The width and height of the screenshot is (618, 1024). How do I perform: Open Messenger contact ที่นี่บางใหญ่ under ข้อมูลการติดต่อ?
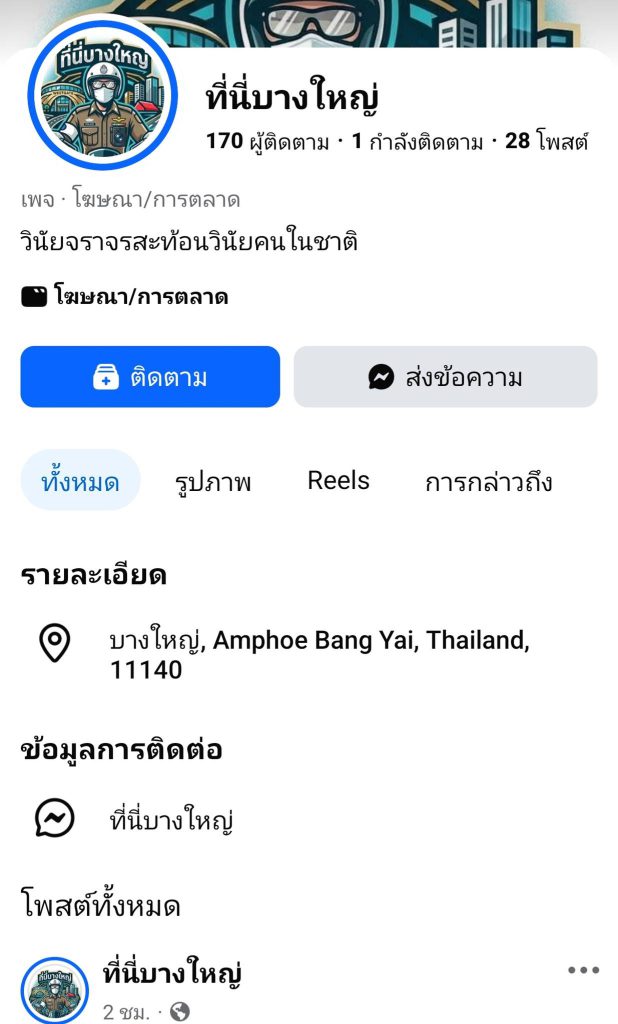(x=171, y=821)
